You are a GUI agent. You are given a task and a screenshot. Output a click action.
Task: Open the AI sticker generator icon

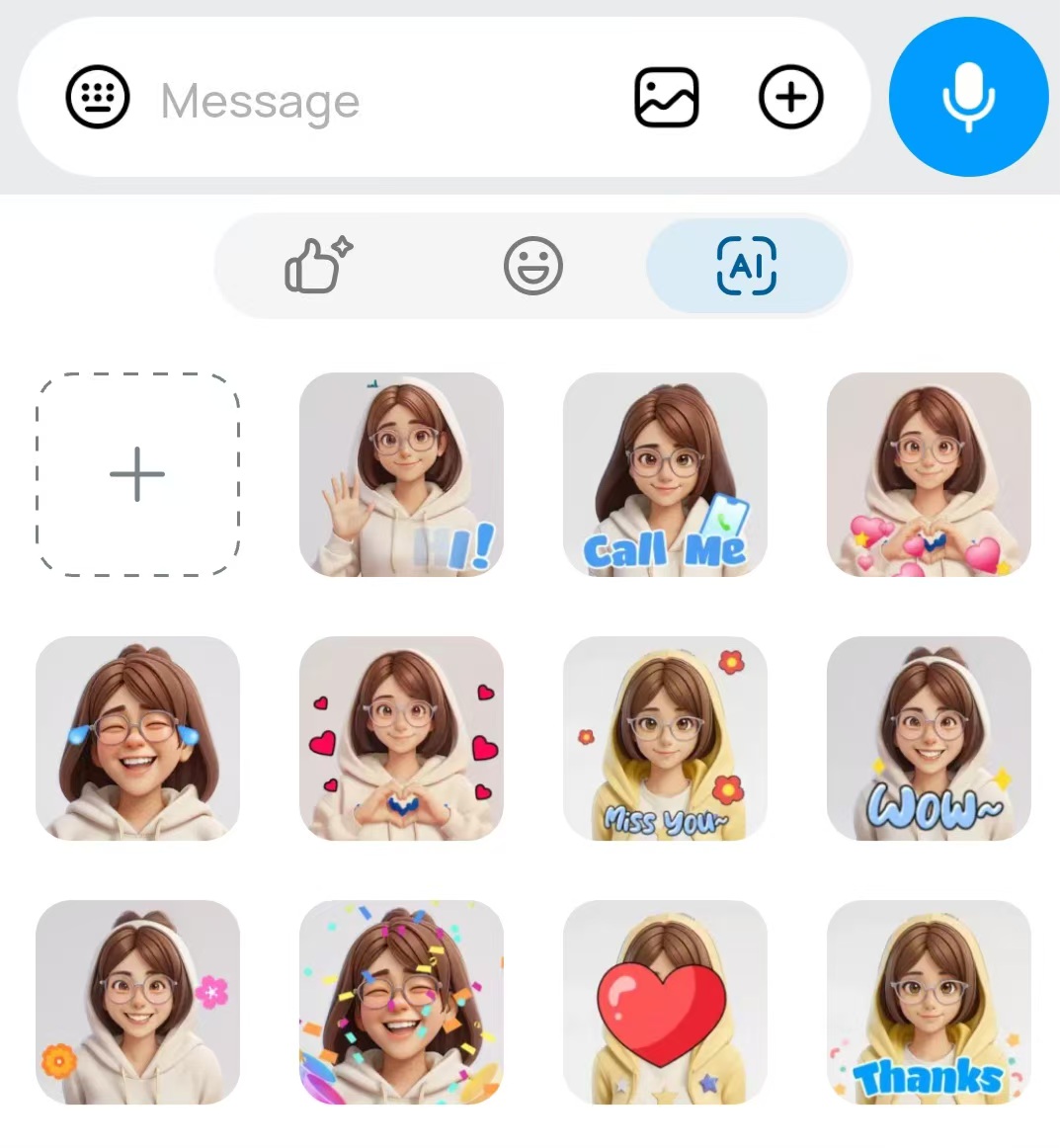748,265
